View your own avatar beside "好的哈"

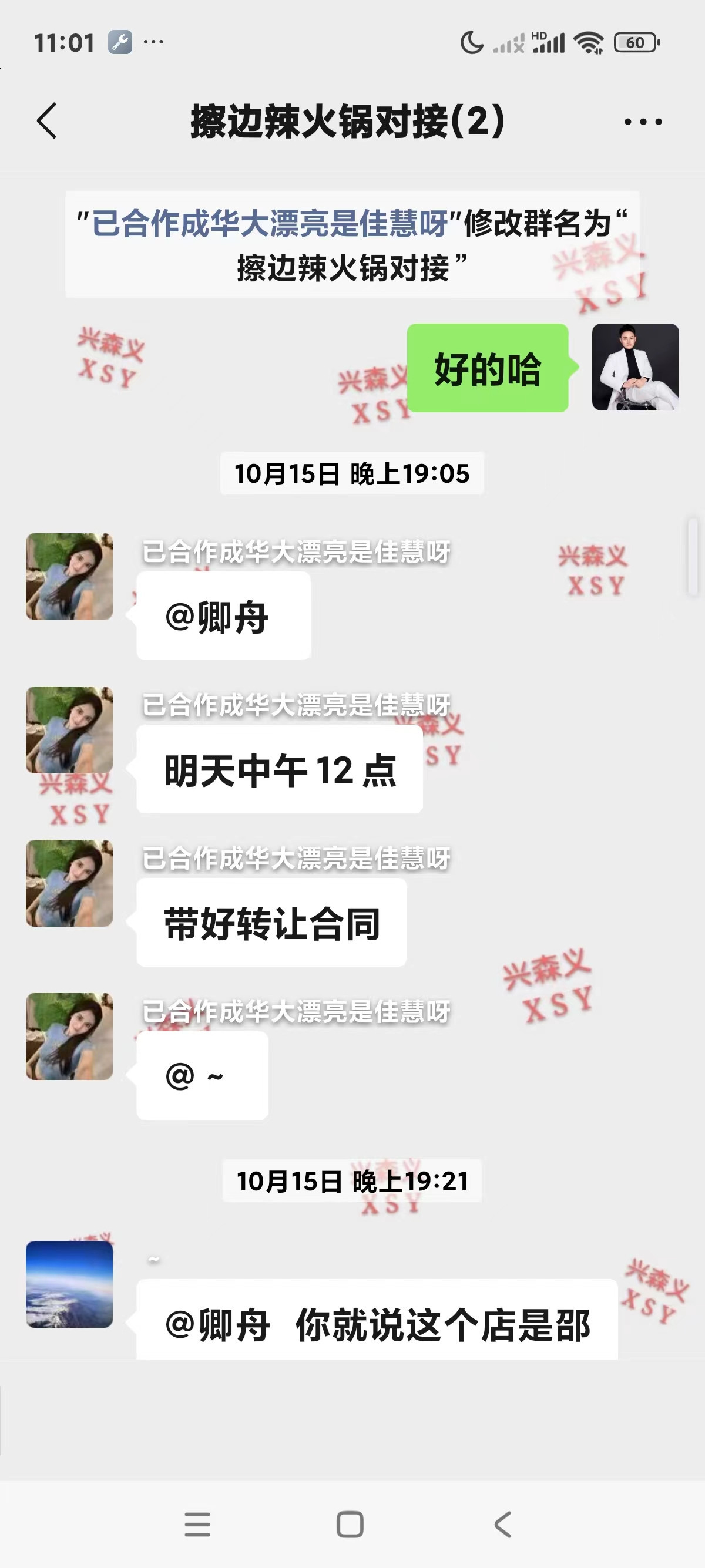click(x=635, y=367)
